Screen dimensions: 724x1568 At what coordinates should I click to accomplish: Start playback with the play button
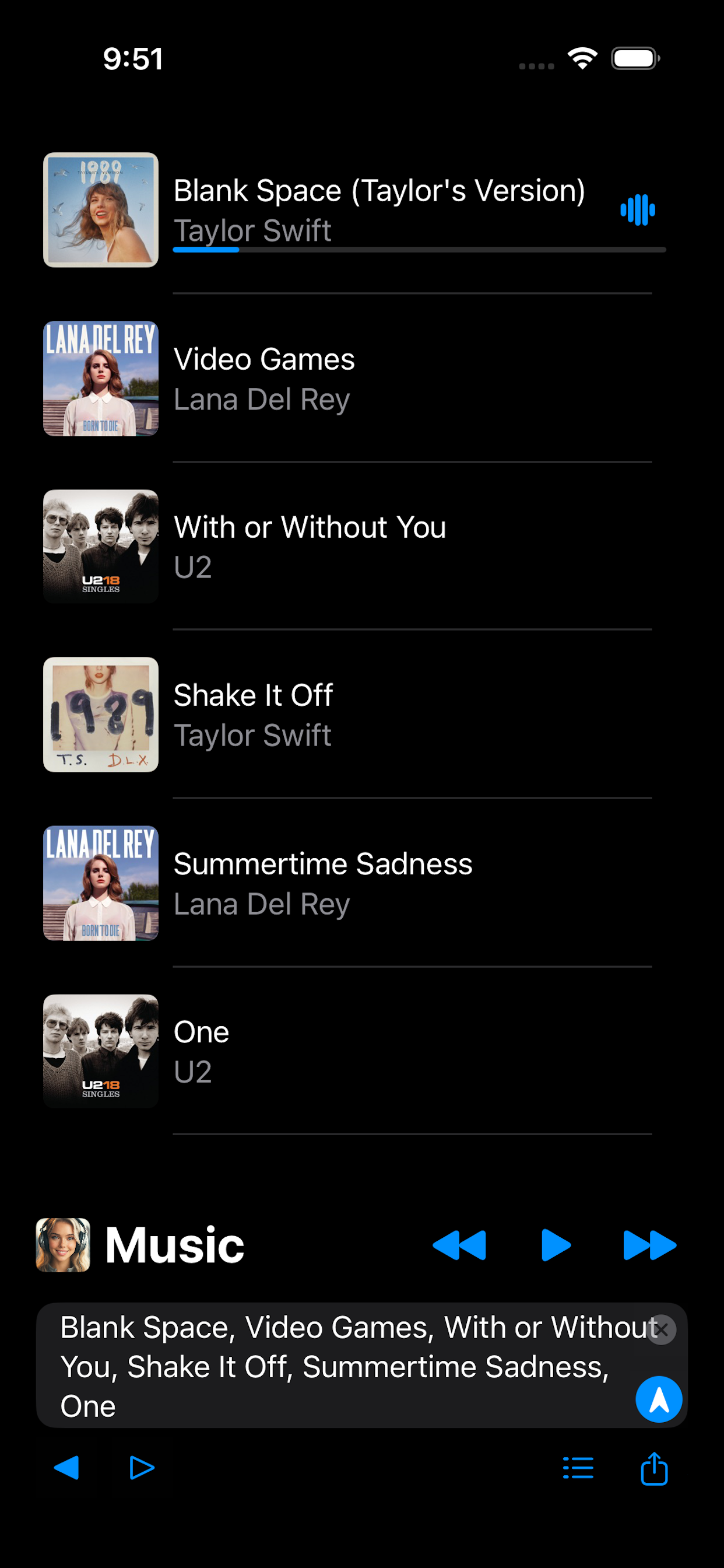556,1245
